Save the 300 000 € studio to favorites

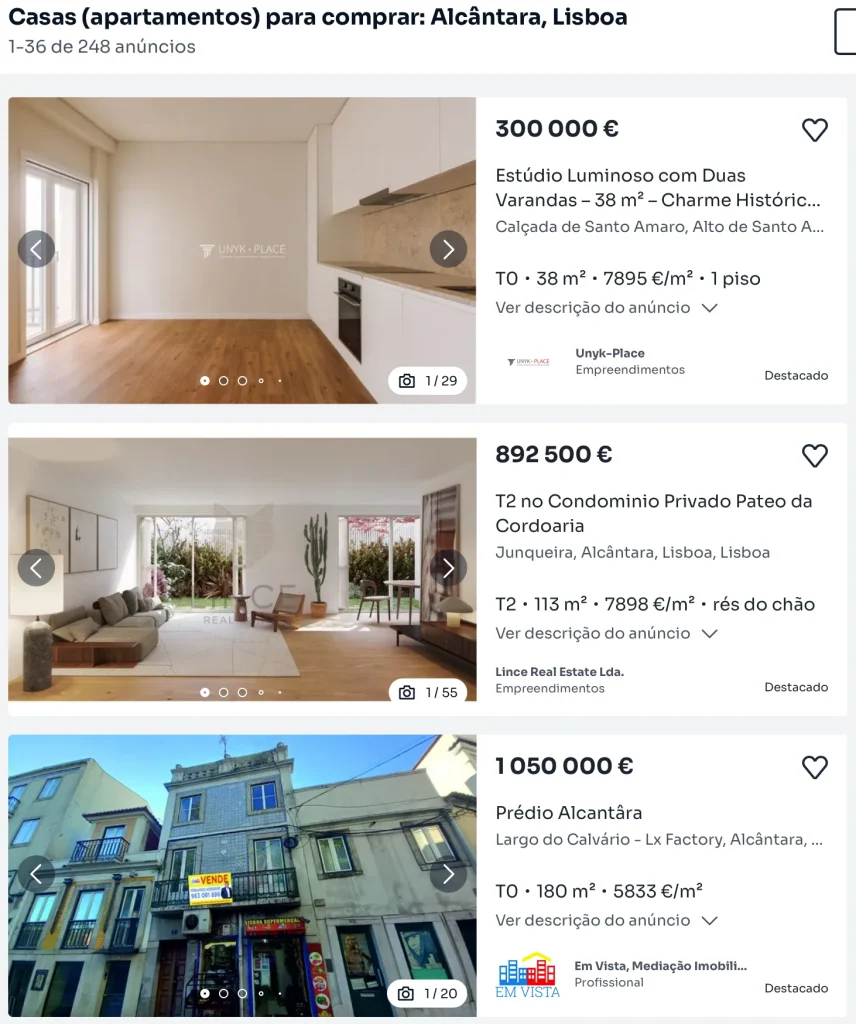pyautogui.click(x=815, y=130)
